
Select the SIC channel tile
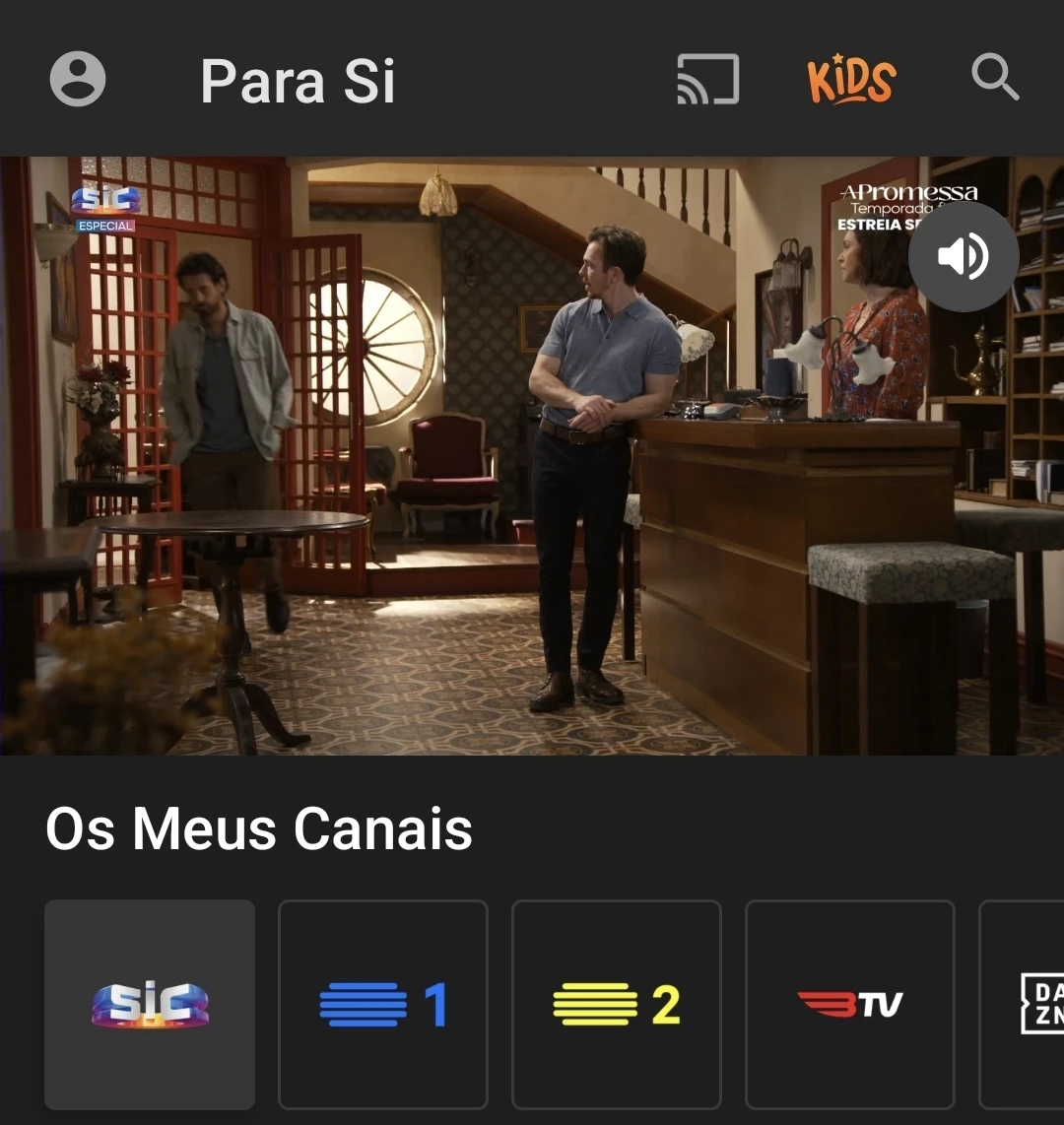150,1005
